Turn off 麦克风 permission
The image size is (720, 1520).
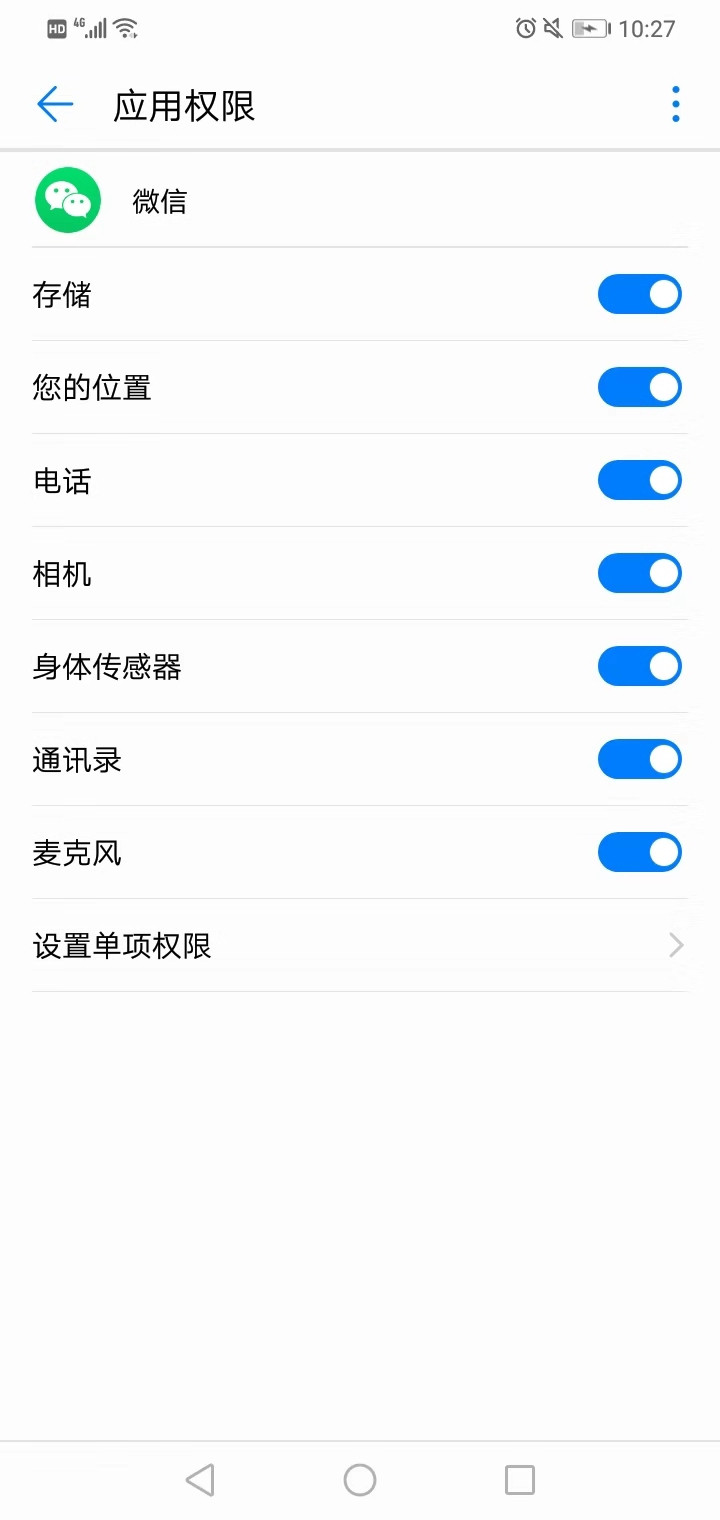pyautogui.click(x=639, y=853)
